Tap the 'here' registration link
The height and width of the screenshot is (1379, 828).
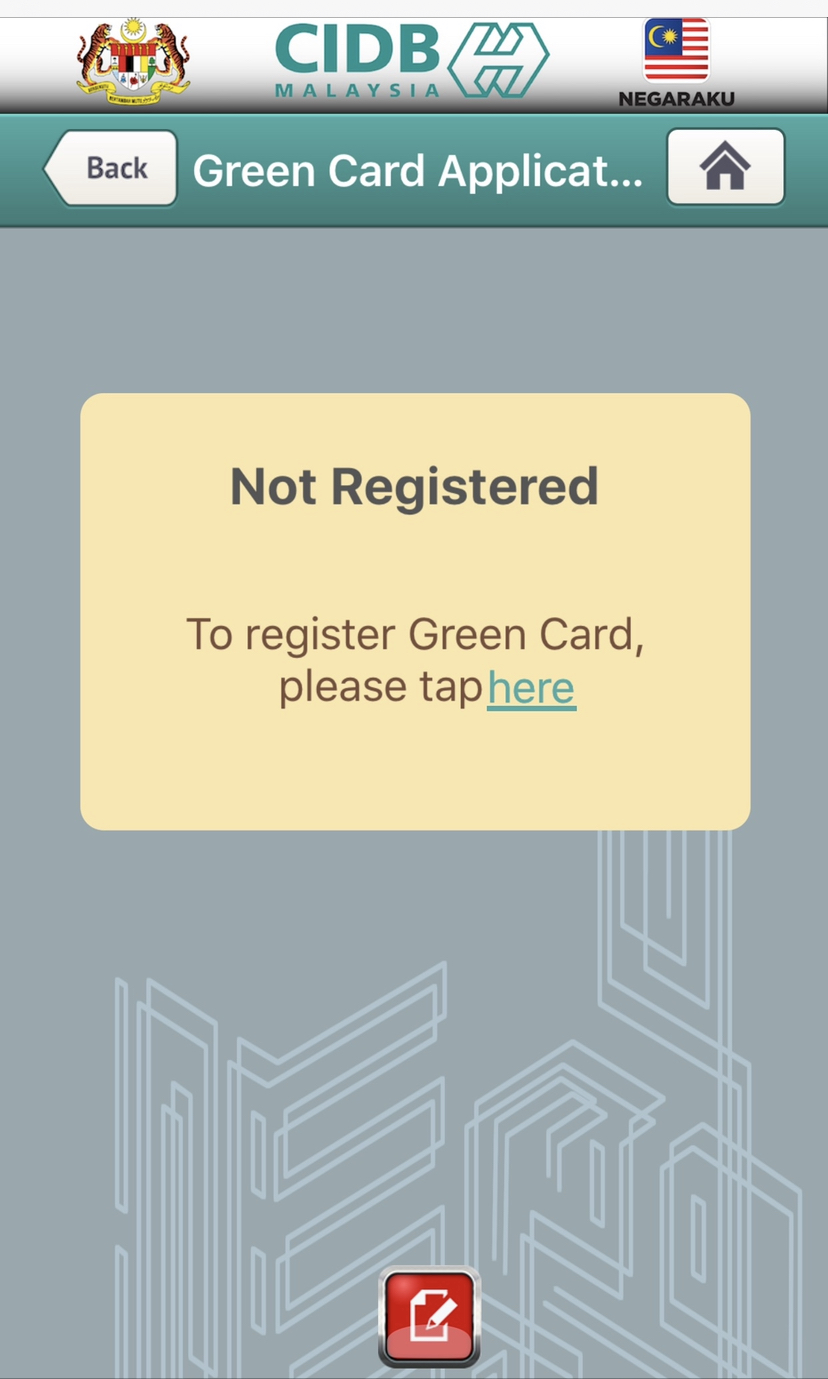pyautogui.click(x=531, y=688)
